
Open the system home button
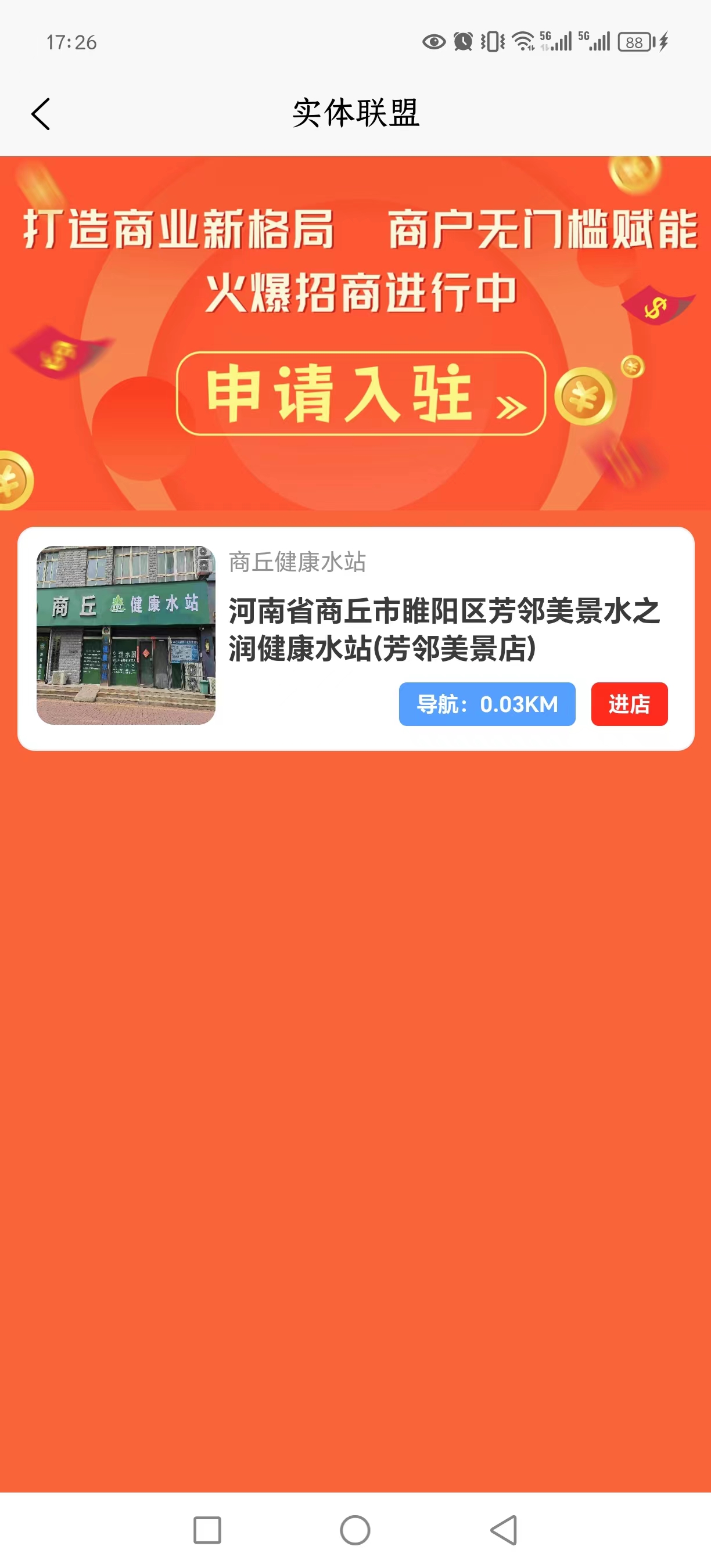point(355,1530)
